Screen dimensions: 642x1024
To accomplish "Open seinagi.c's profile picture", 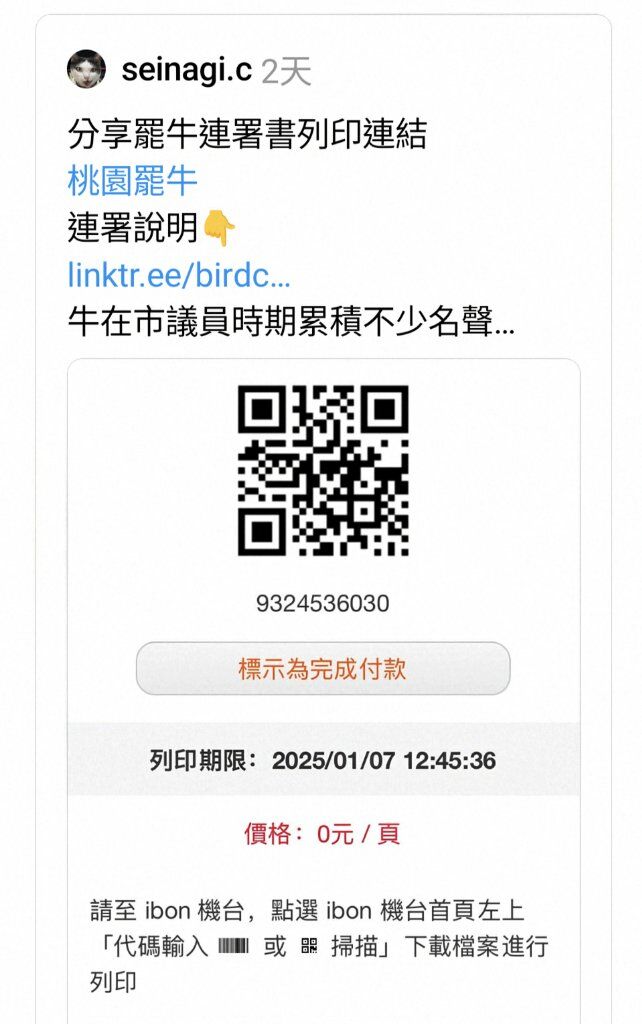I will tap(86, 69).
